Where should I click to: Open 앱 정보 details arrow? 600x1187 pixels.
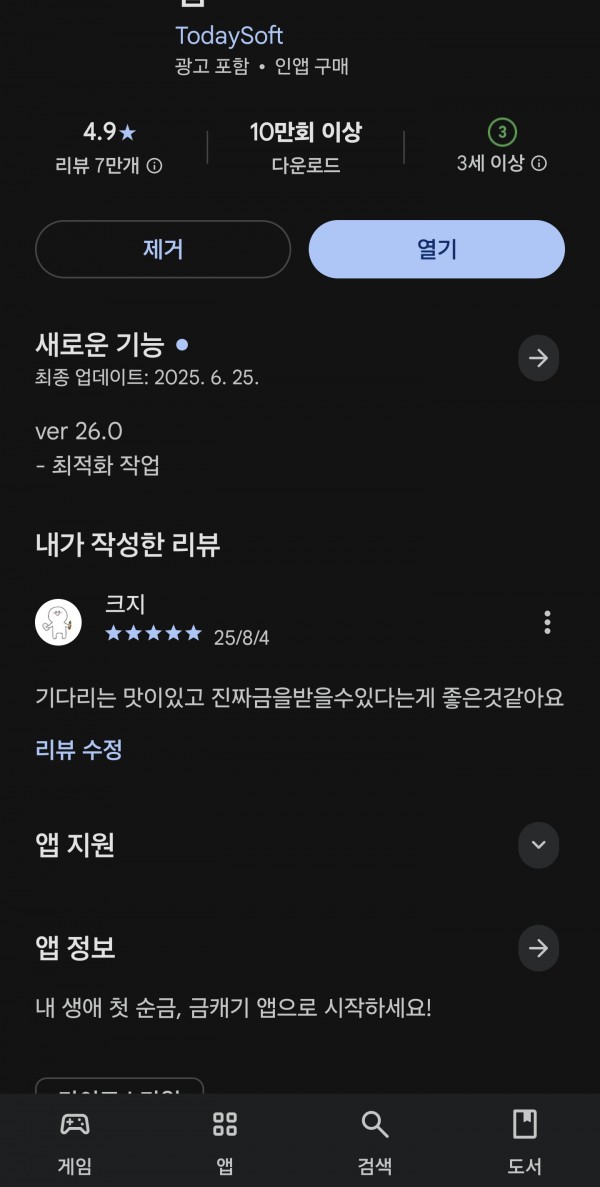[538, 948]
